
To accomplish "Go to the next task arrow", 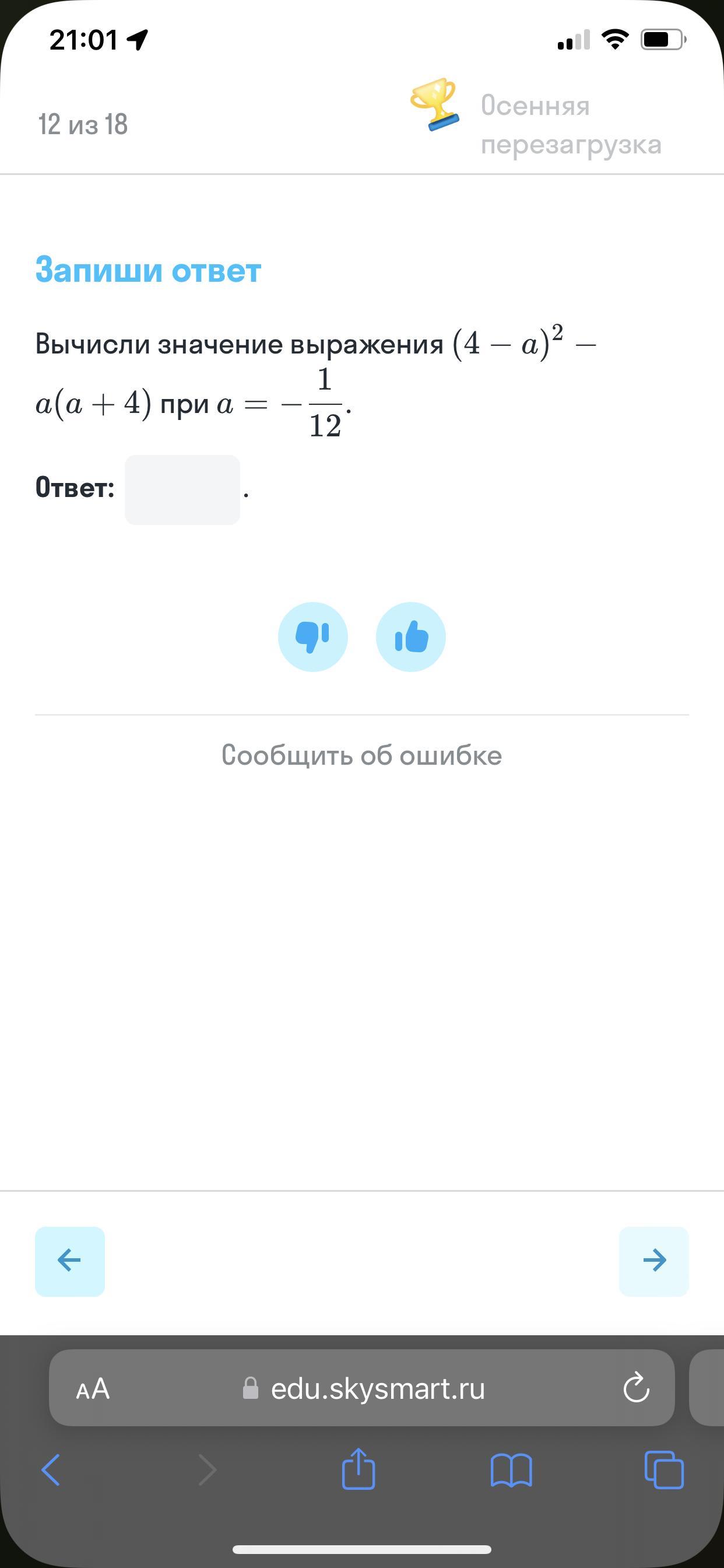I will [653, 1261].
